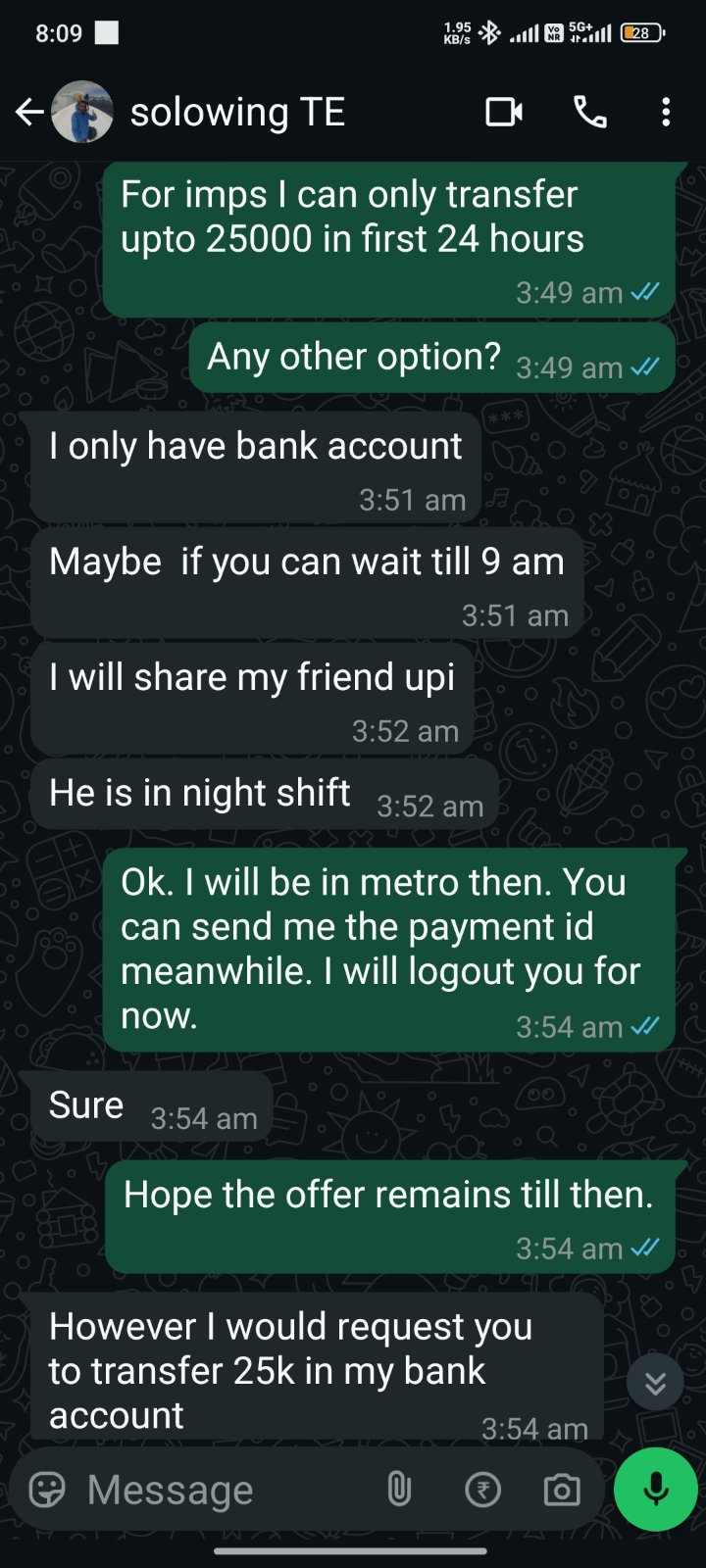Start a video call with solowing TE
Image resolution: width=706 pixels, height=1568 pixels.
pyautogui.click(x=504, y=113)
